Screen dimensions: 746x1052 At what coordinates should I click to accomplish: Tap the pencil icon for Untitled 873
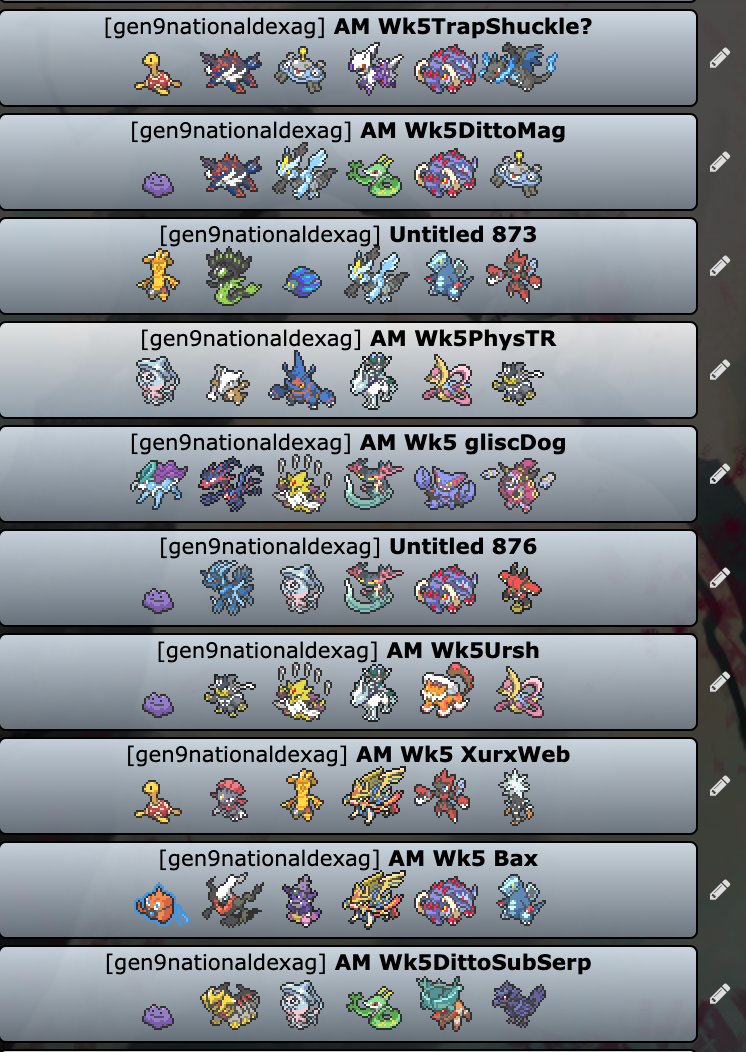click(x=720, y=266)
